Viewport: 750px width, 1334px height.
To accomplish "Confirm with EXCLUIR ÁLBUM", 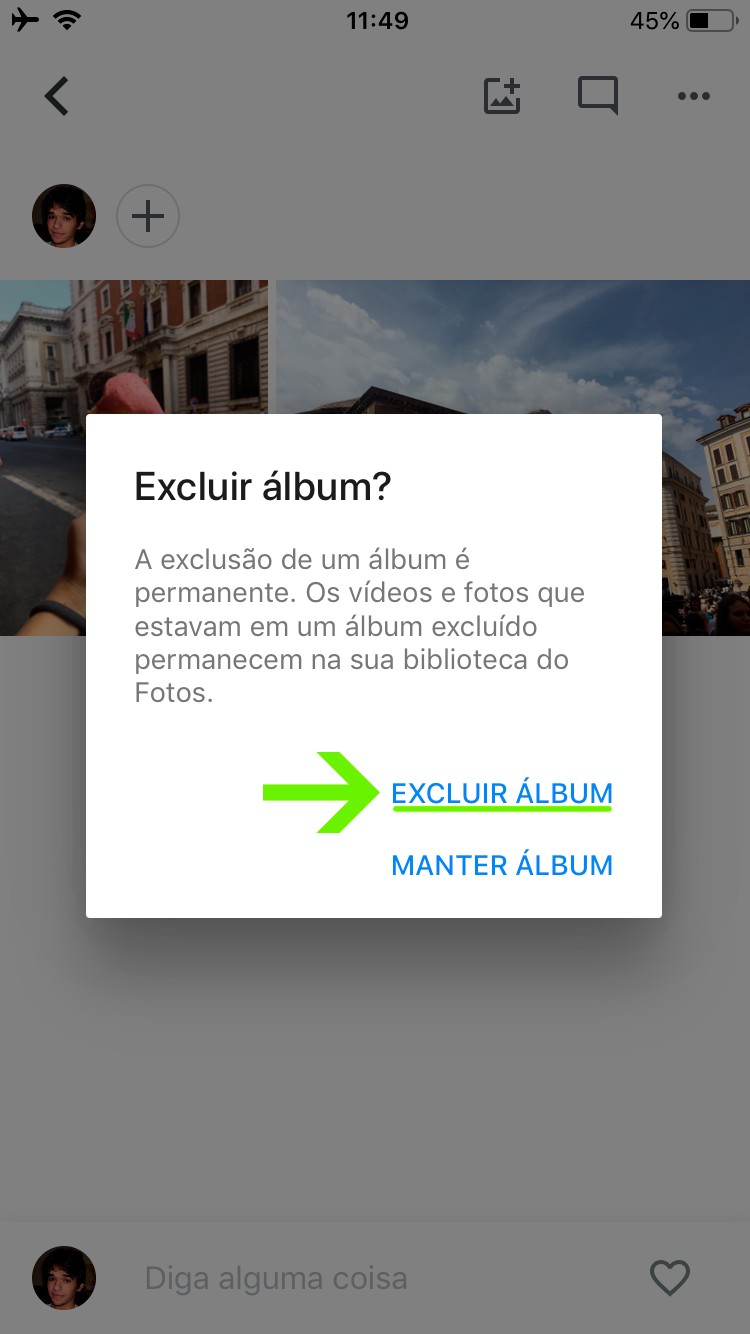I will pyautogui.click(x=502, y=793).
